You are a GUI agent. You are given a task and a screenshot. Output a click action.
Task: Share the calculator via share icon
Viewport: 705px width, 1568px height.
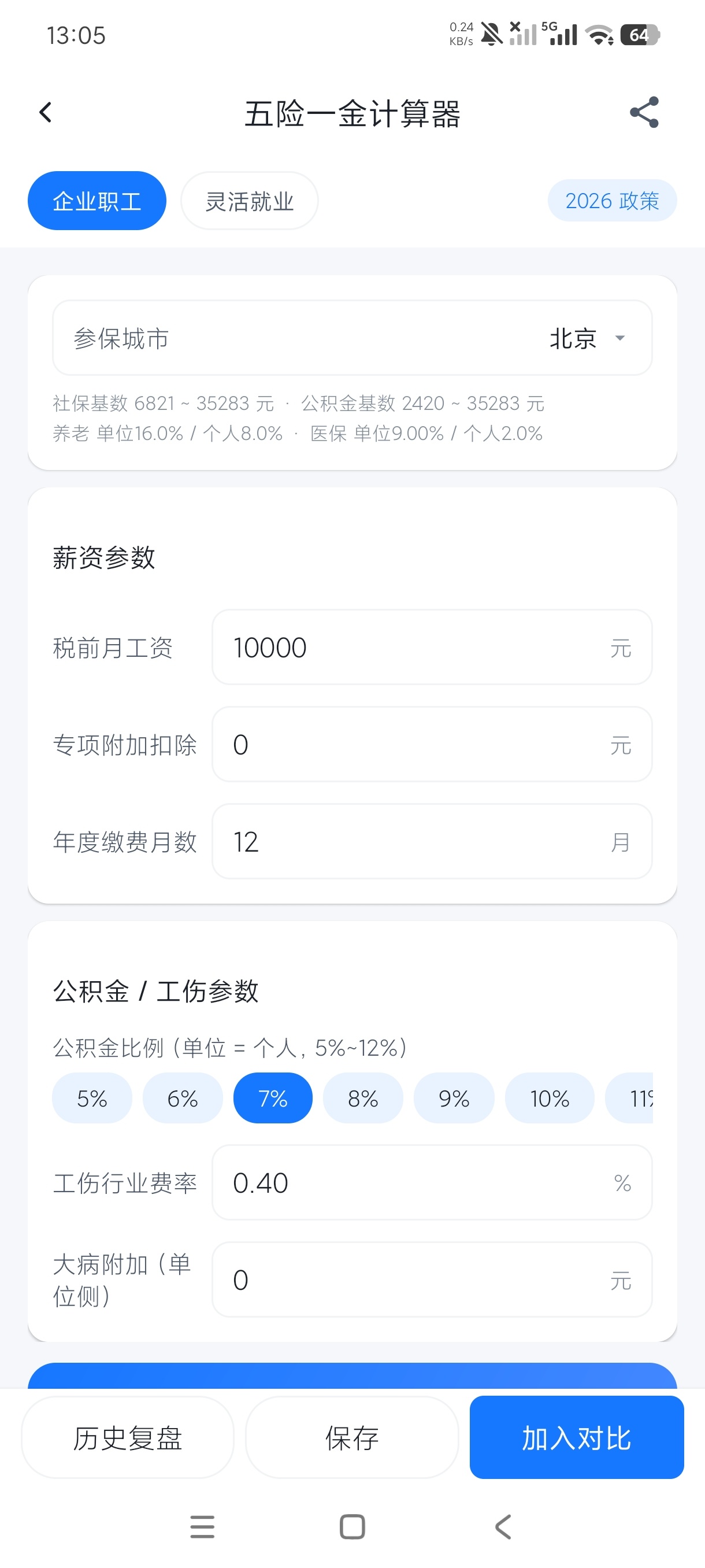(x=644, y=113)
